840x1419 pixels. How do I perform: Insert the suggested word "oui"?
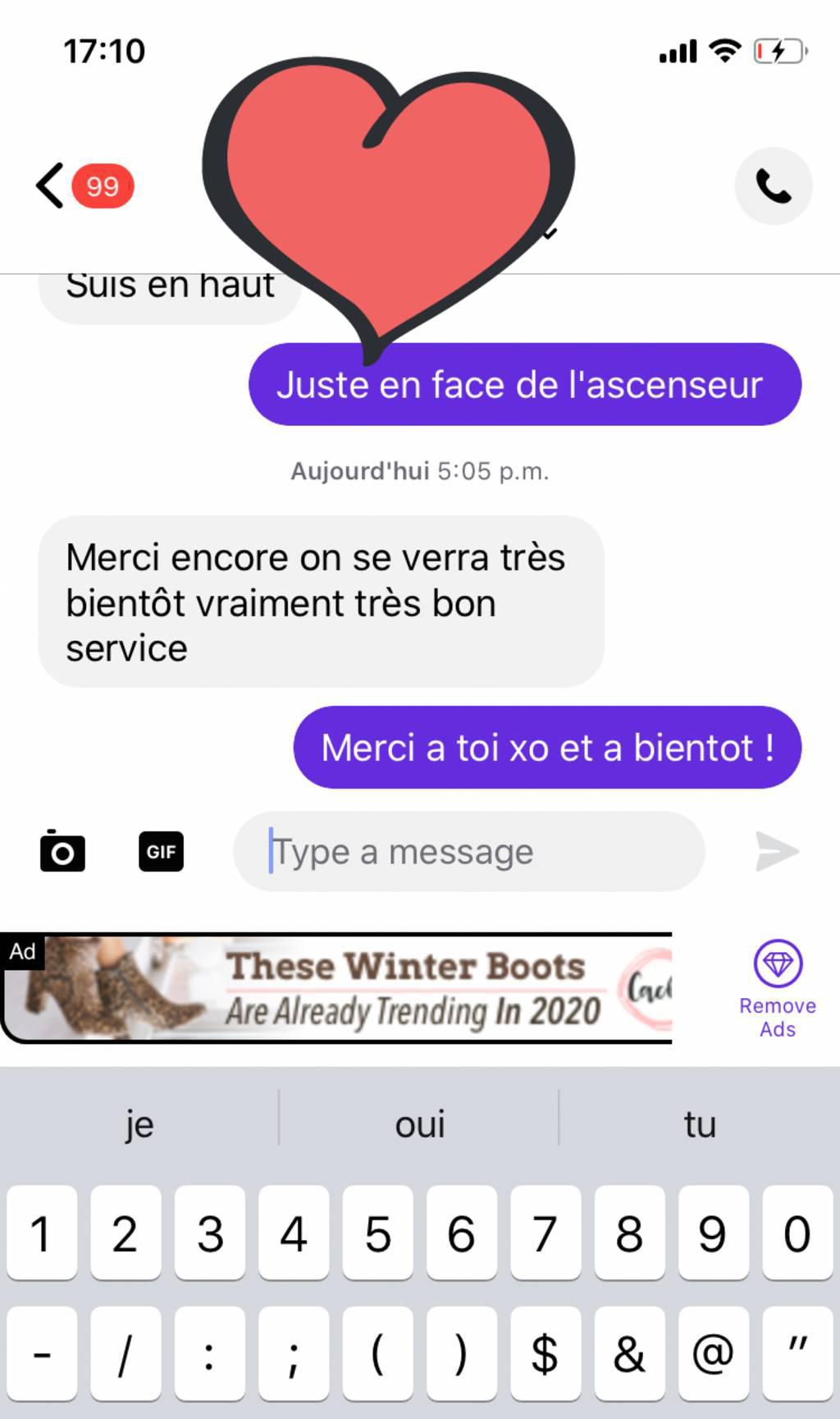pyautogui.click(x=419, y=1124)
